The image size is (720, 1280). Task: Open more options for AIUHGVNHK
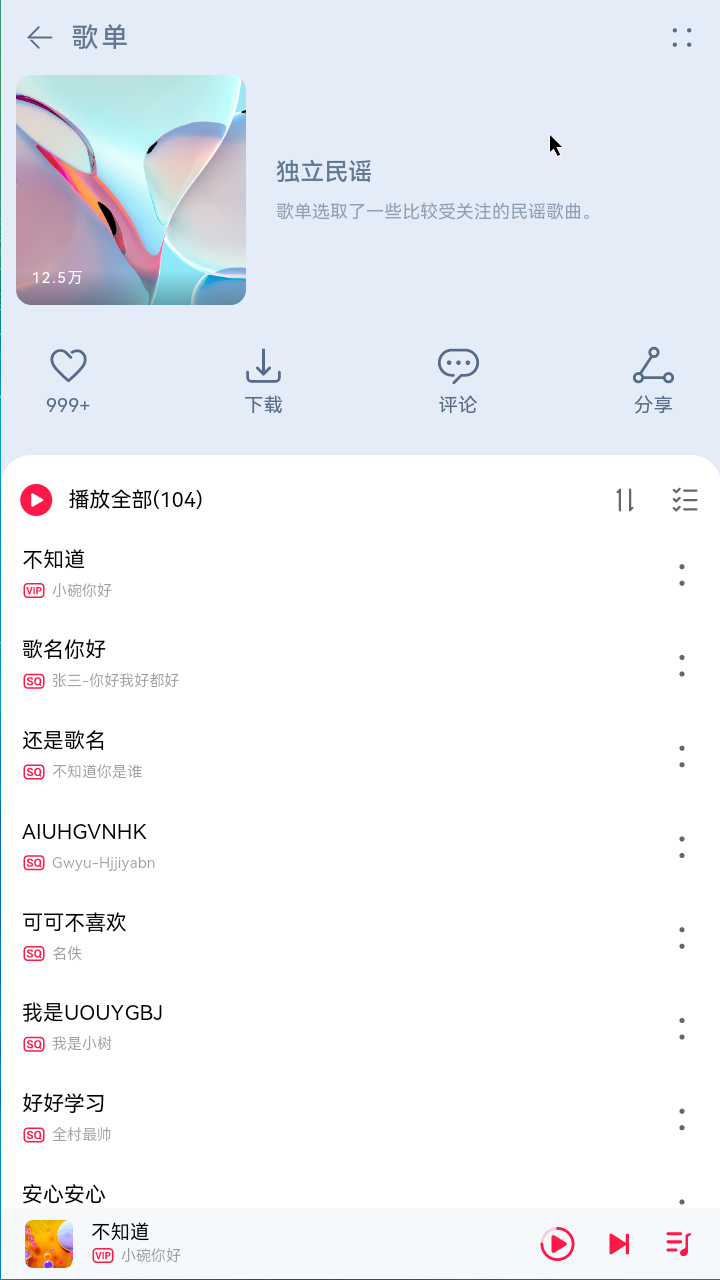[x=682, y=847]
